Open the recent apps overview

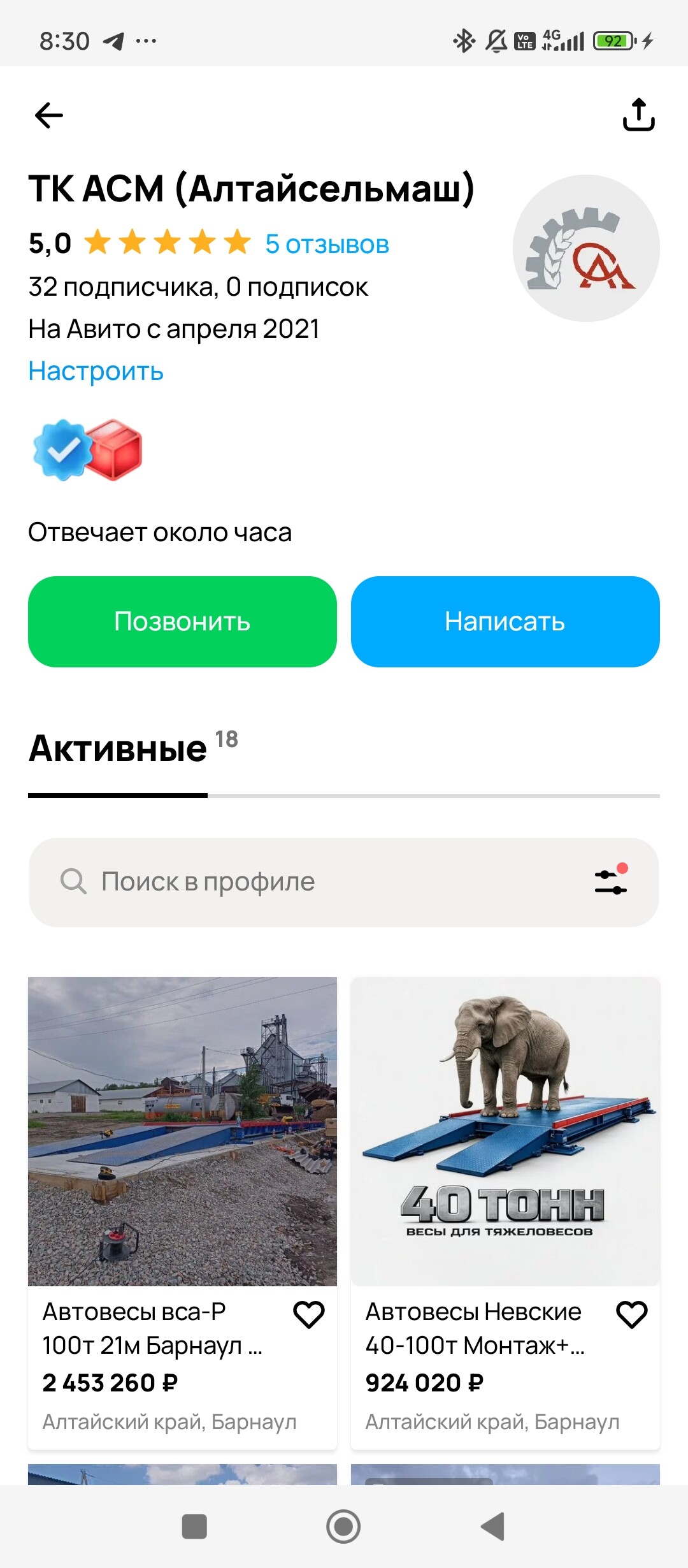(x=194, y=1527)
